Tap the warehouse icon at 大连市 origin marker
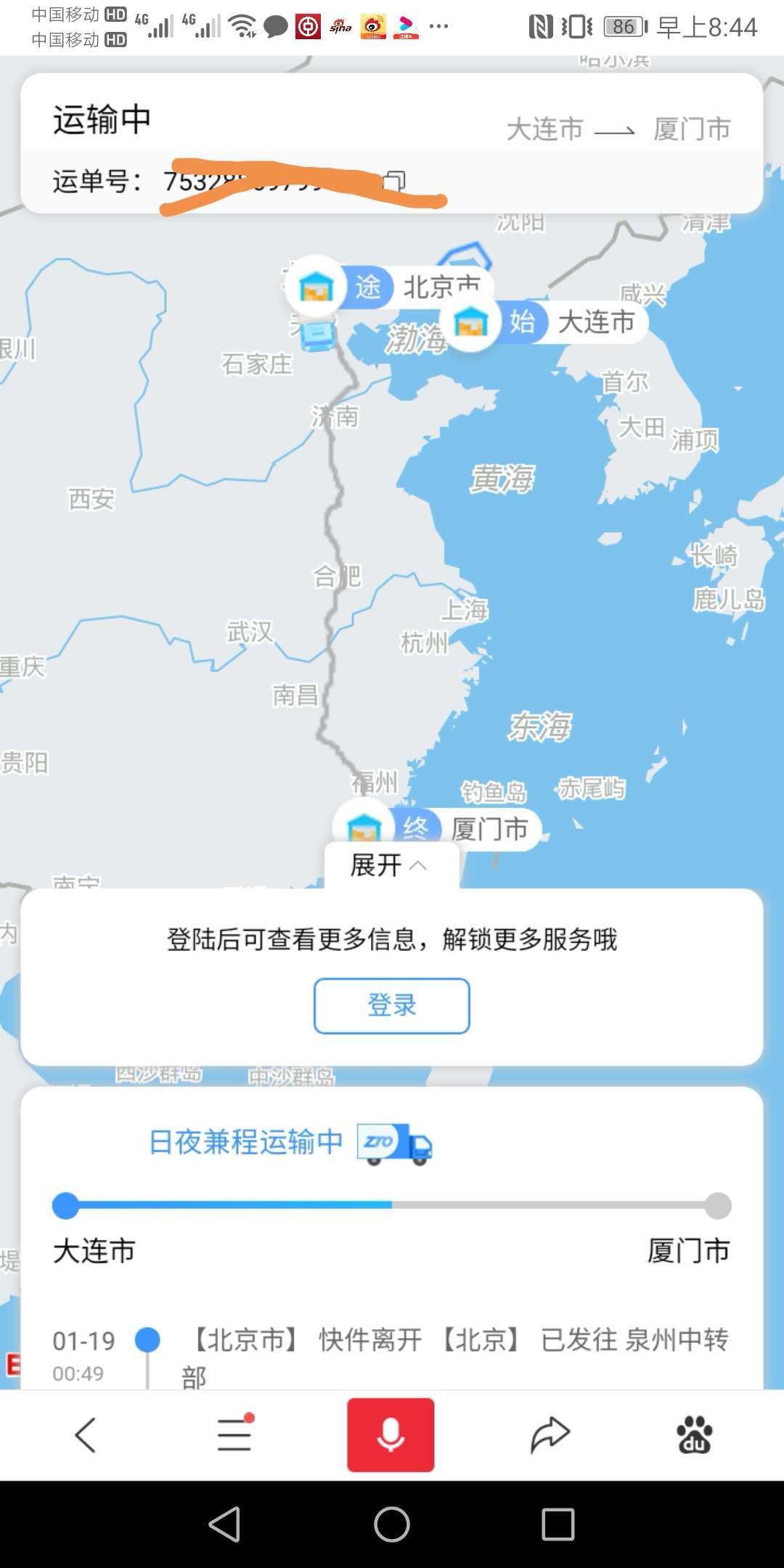The image size is (784, 1568). [470, 322]
